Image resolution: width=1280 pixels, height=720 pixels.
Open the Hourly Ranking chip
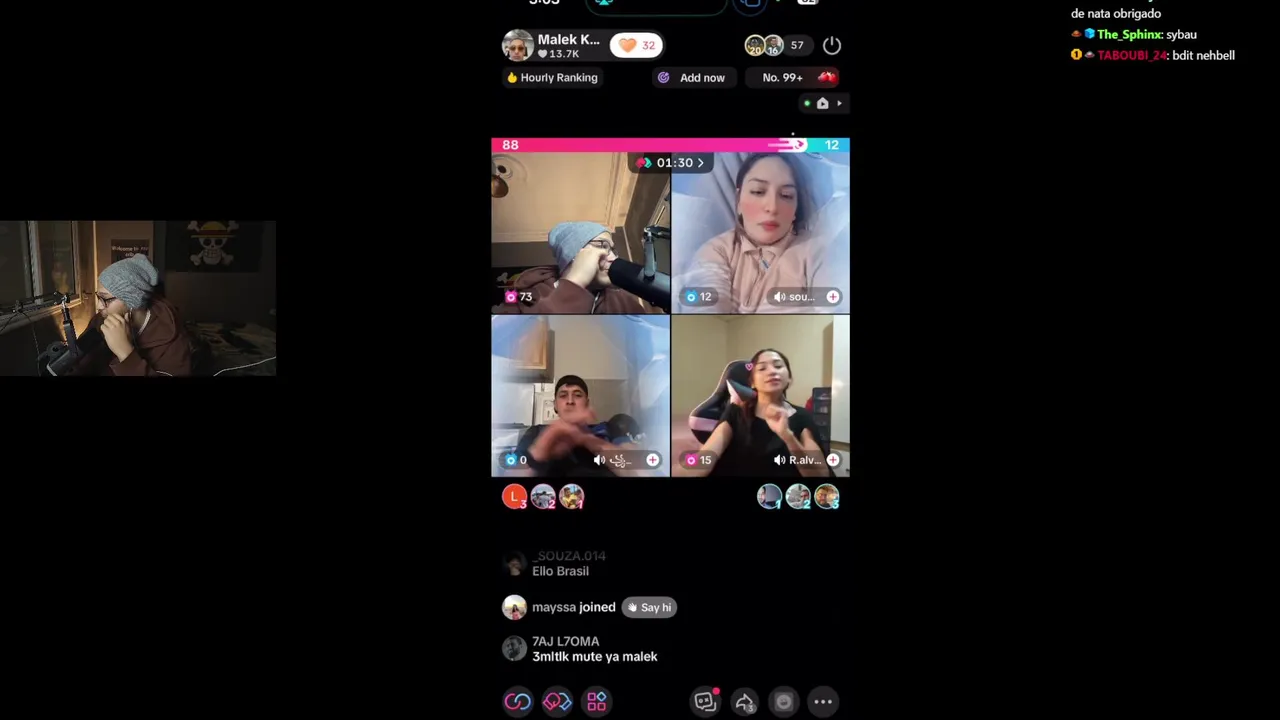(552, 77)
